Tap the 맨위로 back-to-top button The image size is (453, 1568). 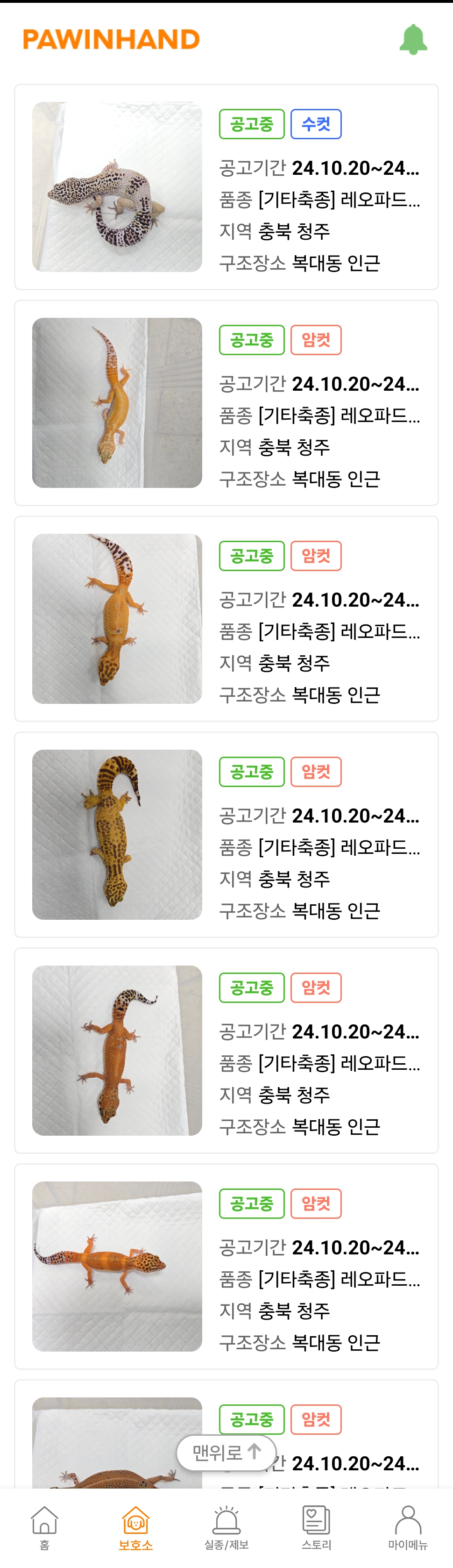(226, 1453)
